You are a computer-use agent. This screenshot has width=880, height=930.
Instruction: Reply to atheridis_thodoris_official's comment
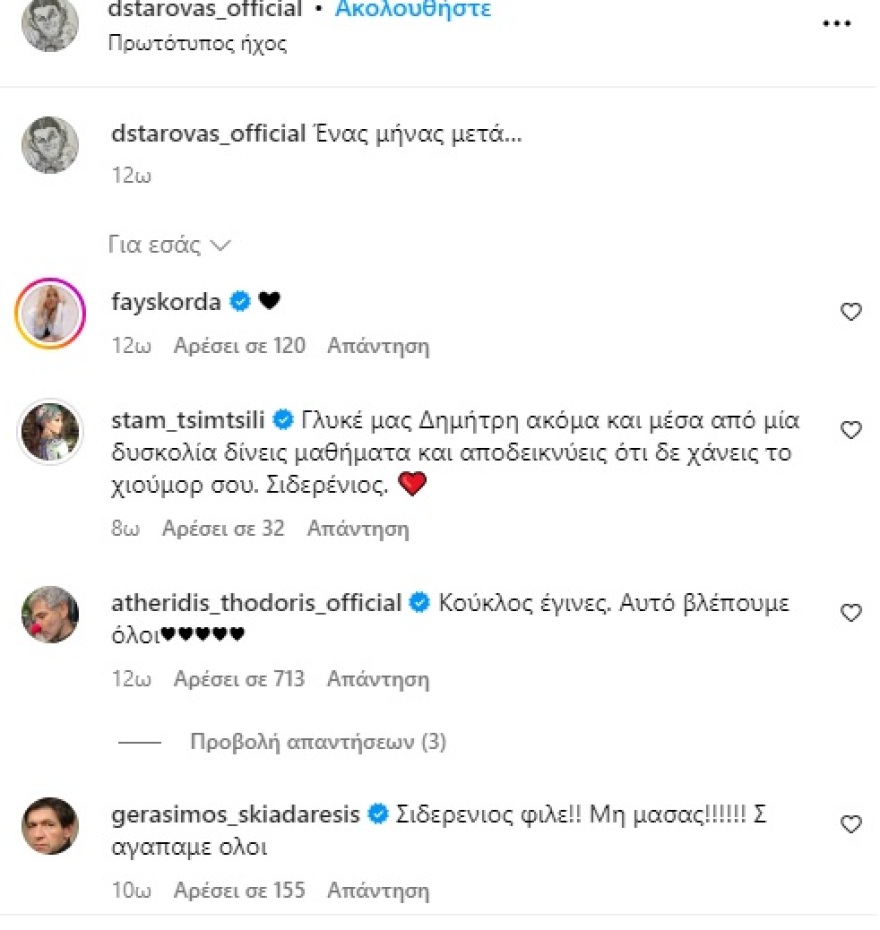(x=378, y=679)
